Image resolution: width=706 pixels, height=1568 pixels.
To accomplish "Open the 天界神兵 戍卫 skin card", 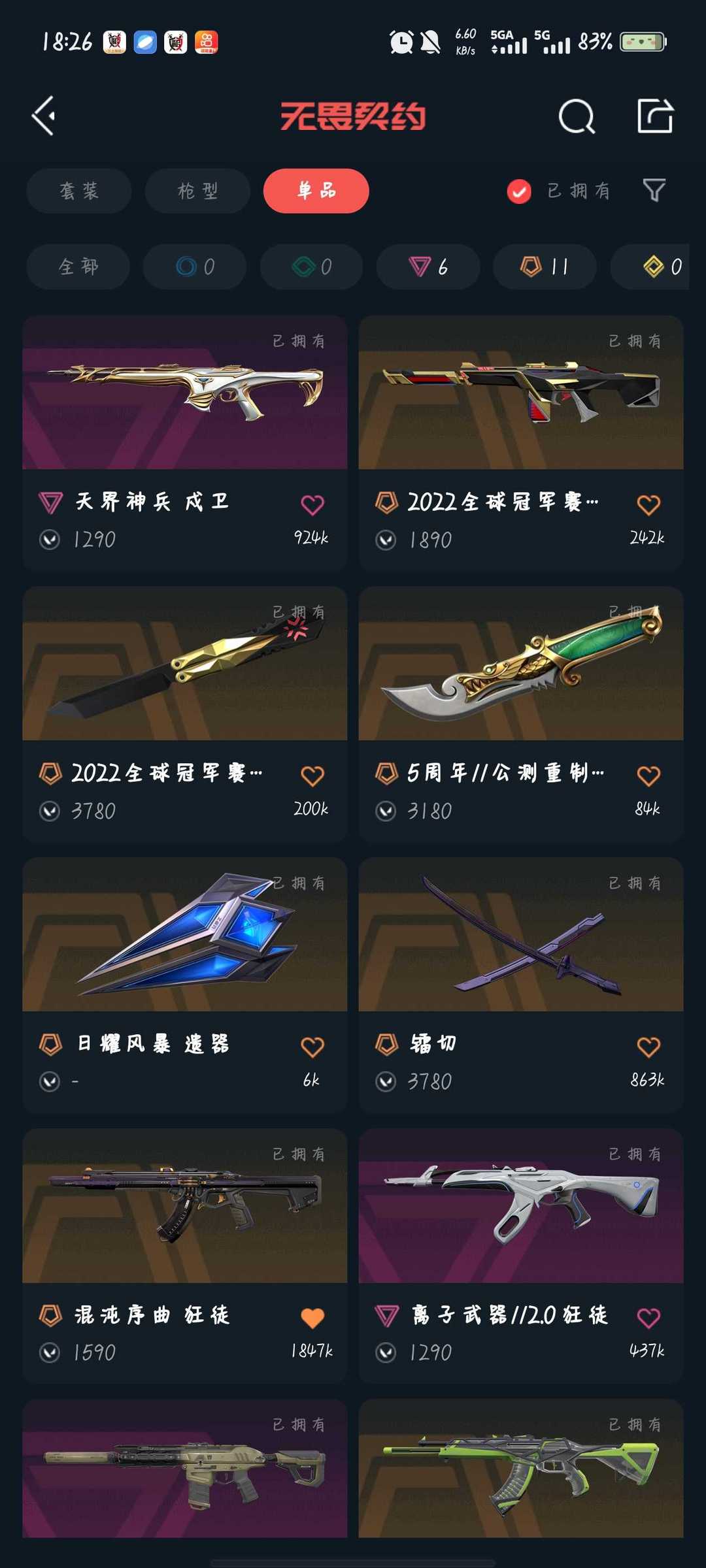I will pyautogui.click(x=185, y=443).
